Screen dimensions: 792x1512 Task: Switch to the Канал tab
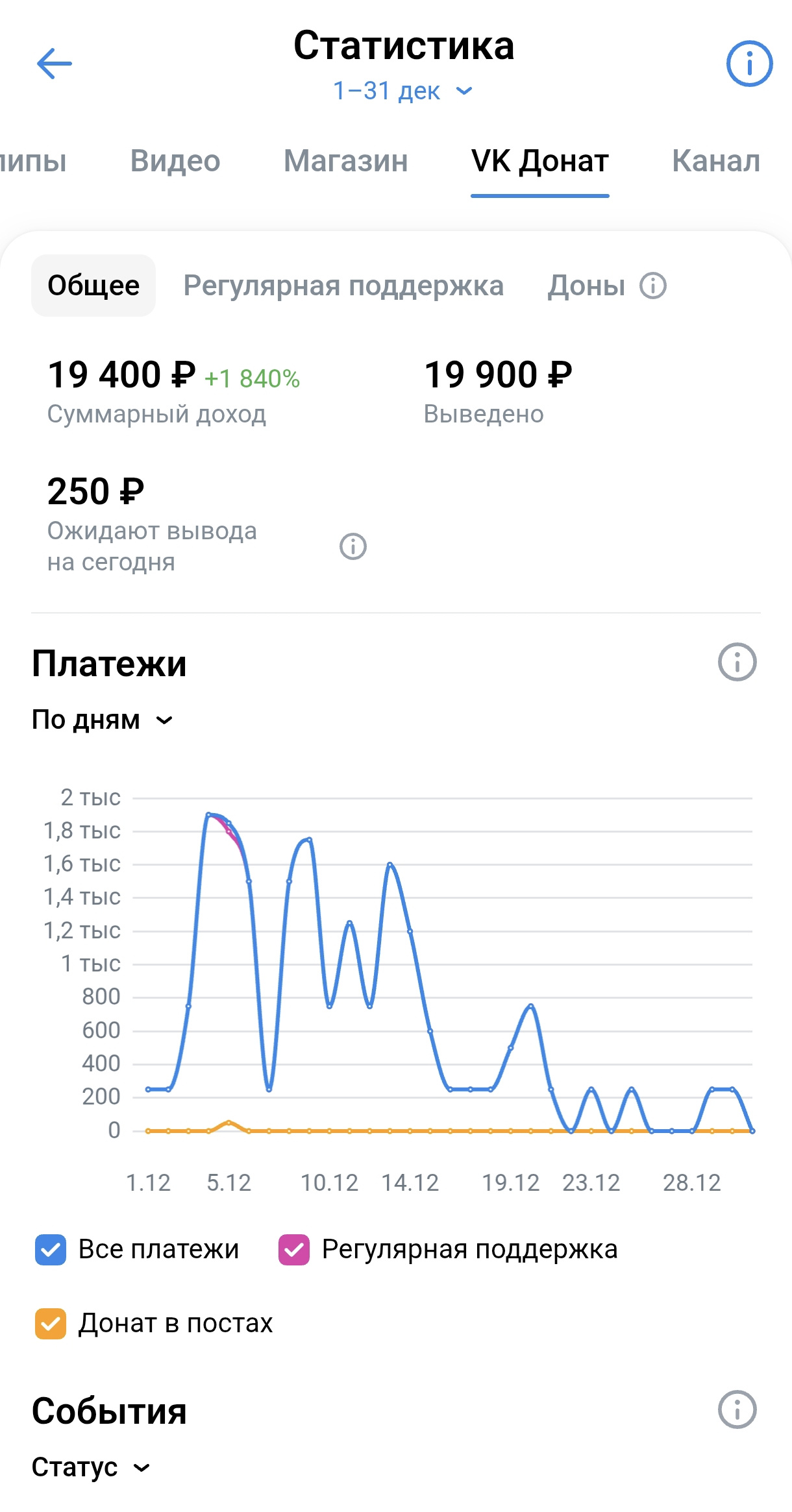(x=715, y=161)
